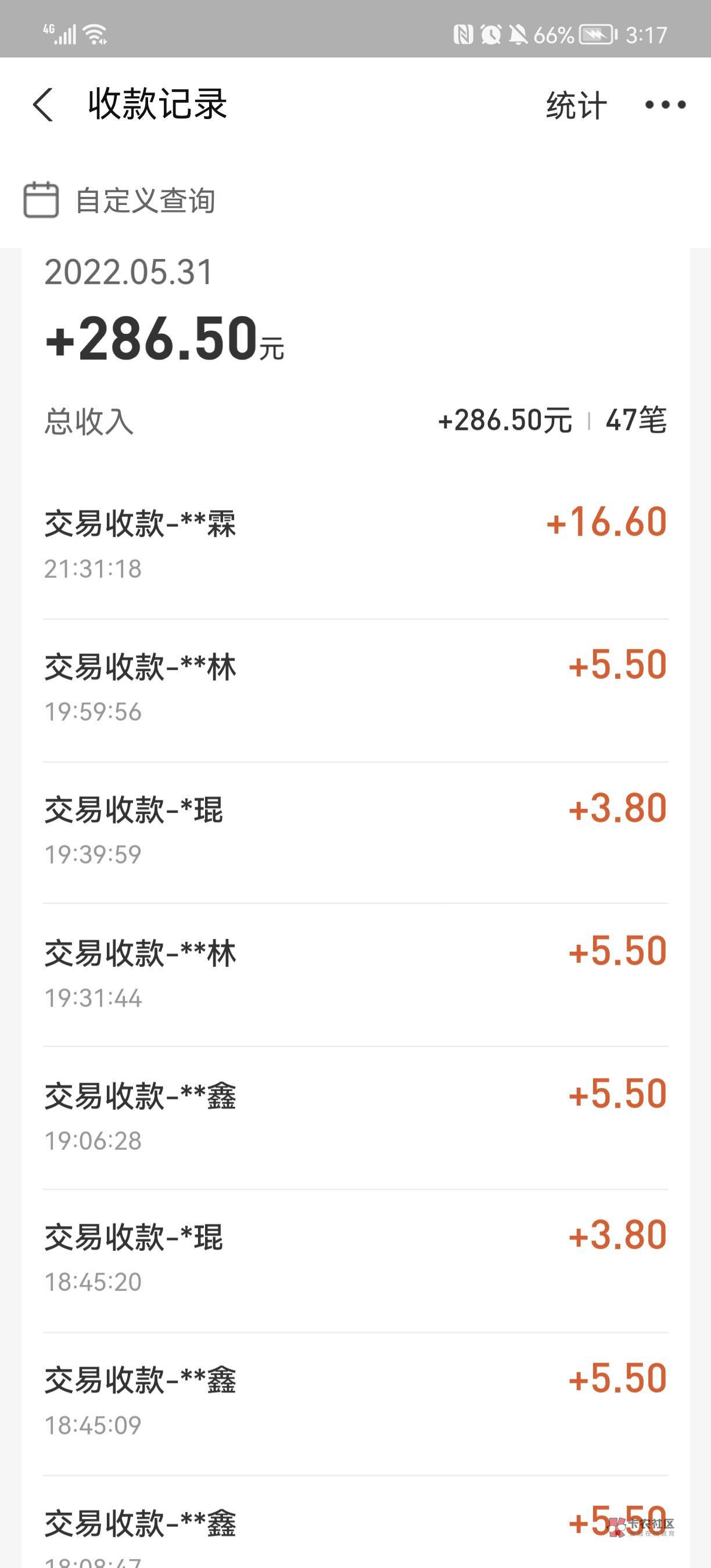
Task: Open the 18:45:09 payment from **鑫
Action: (355, 1404)
